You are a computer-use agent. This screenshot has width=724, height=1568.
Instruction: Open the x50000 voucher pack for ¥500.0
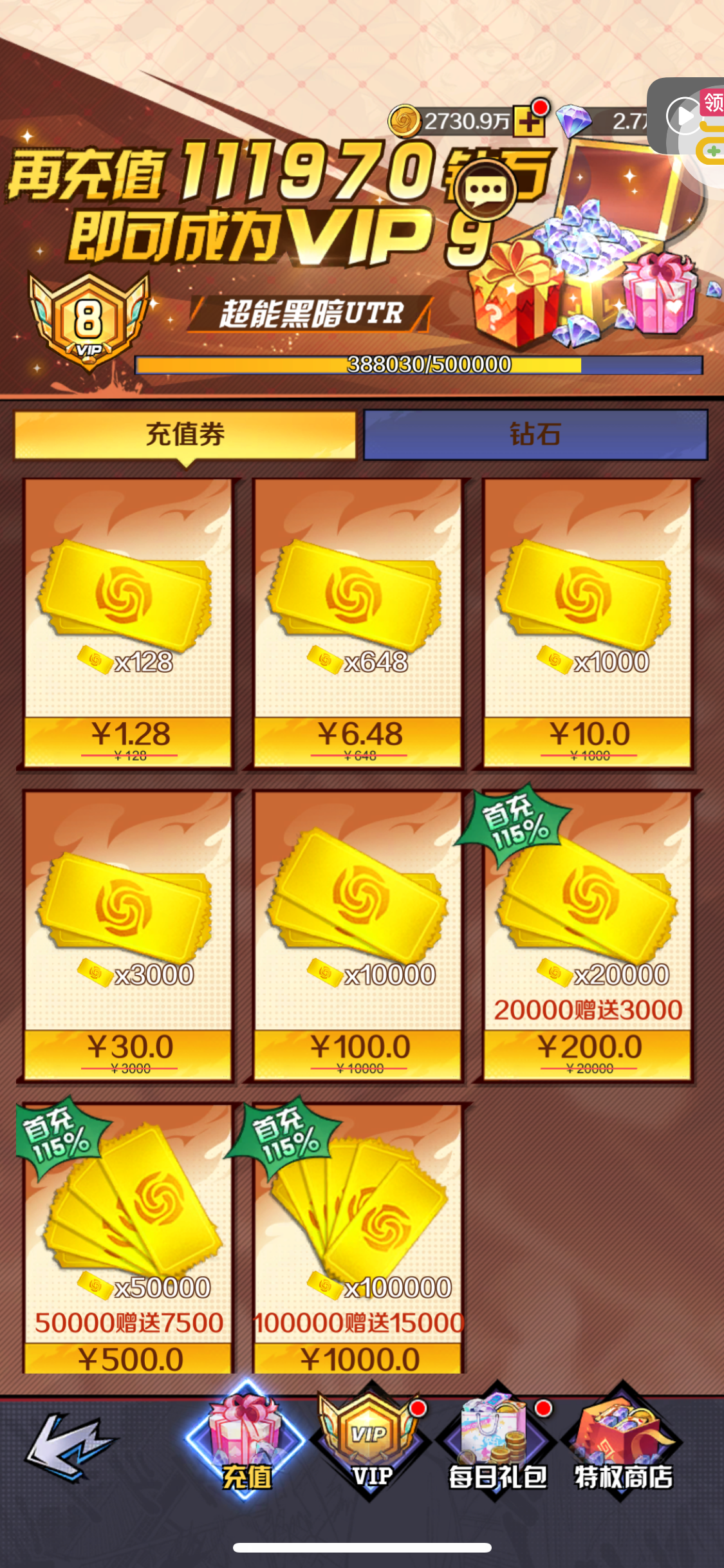[128, 1238]
